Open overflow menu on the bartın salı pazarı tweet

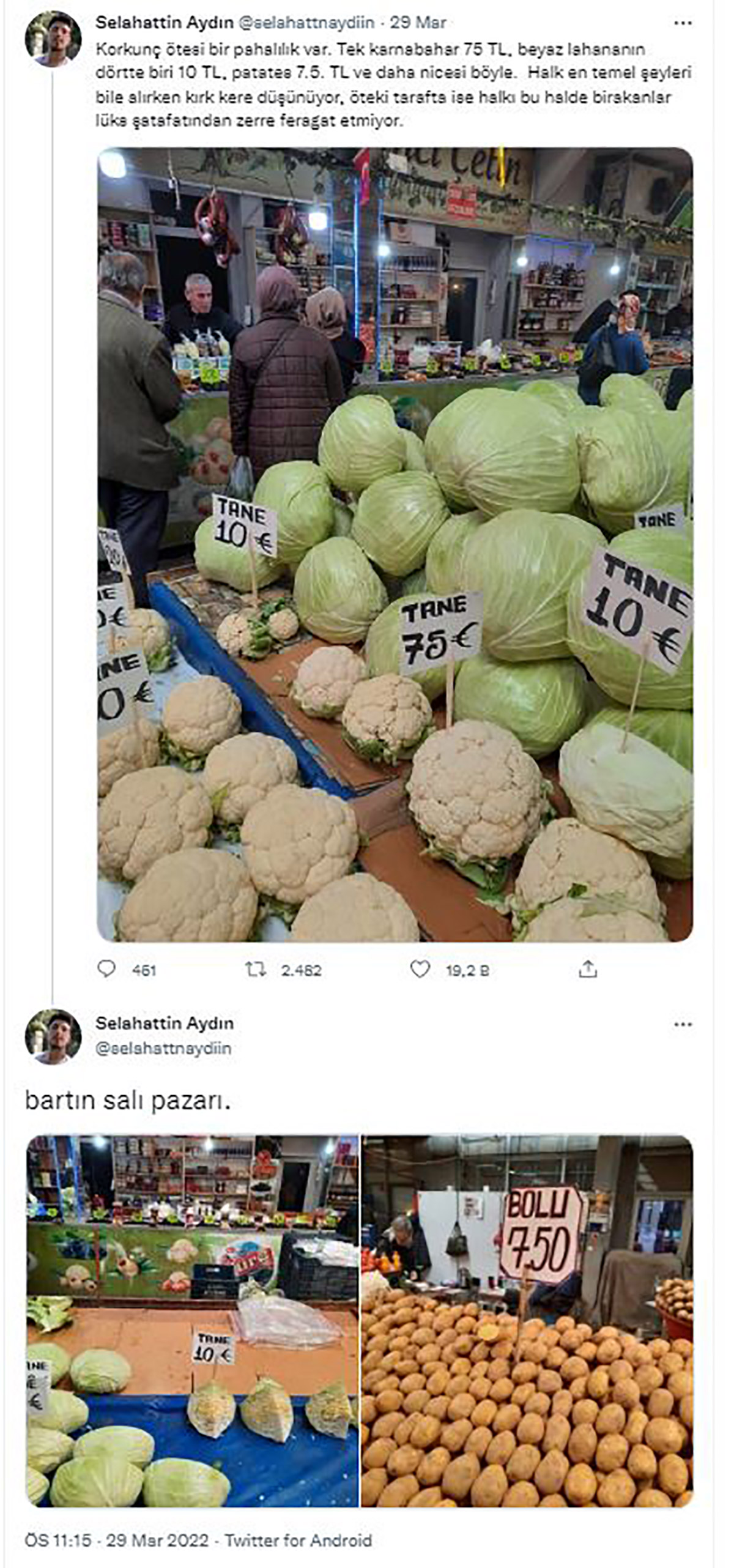(x=683, y=1024)
